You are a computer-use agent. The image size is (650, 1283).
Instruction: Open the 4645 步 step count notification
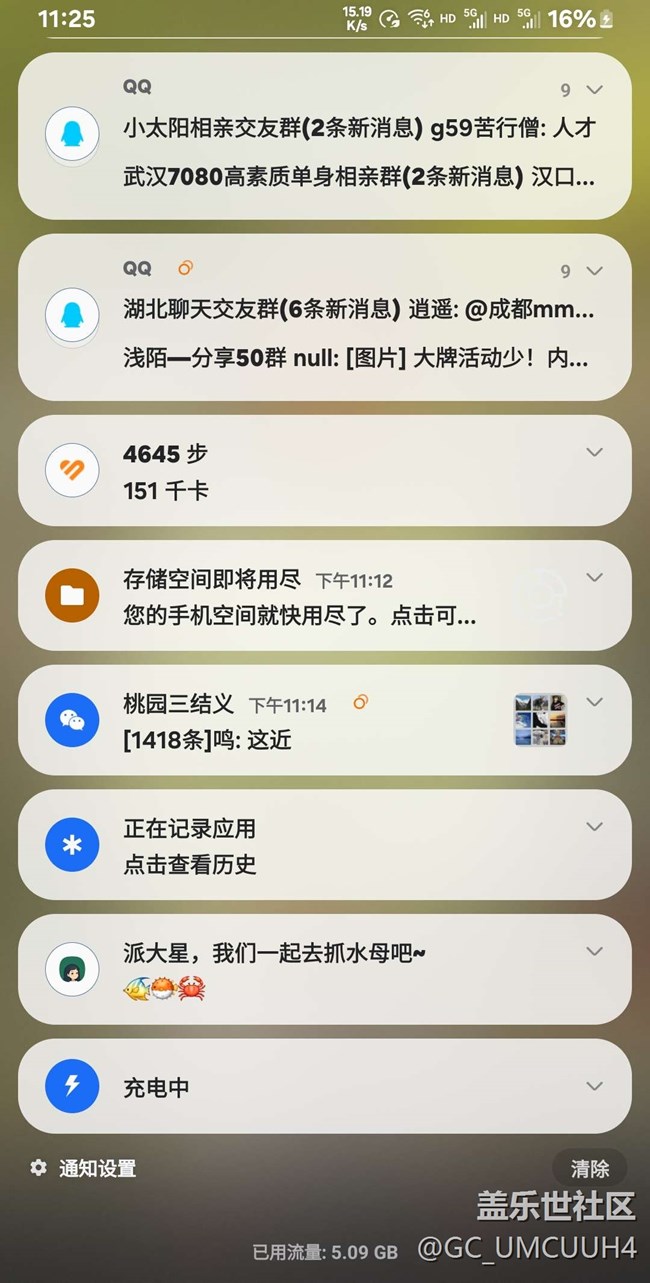(x=325, y=470)
